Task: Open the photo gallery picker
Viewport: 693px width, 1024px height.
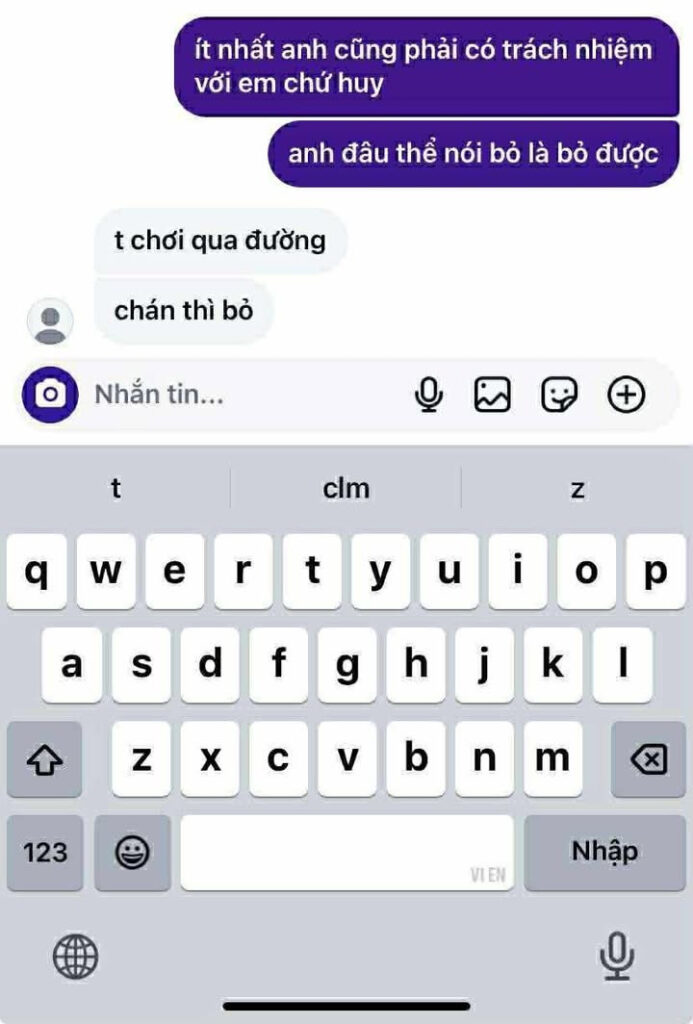Action: (x=492, y=395)
